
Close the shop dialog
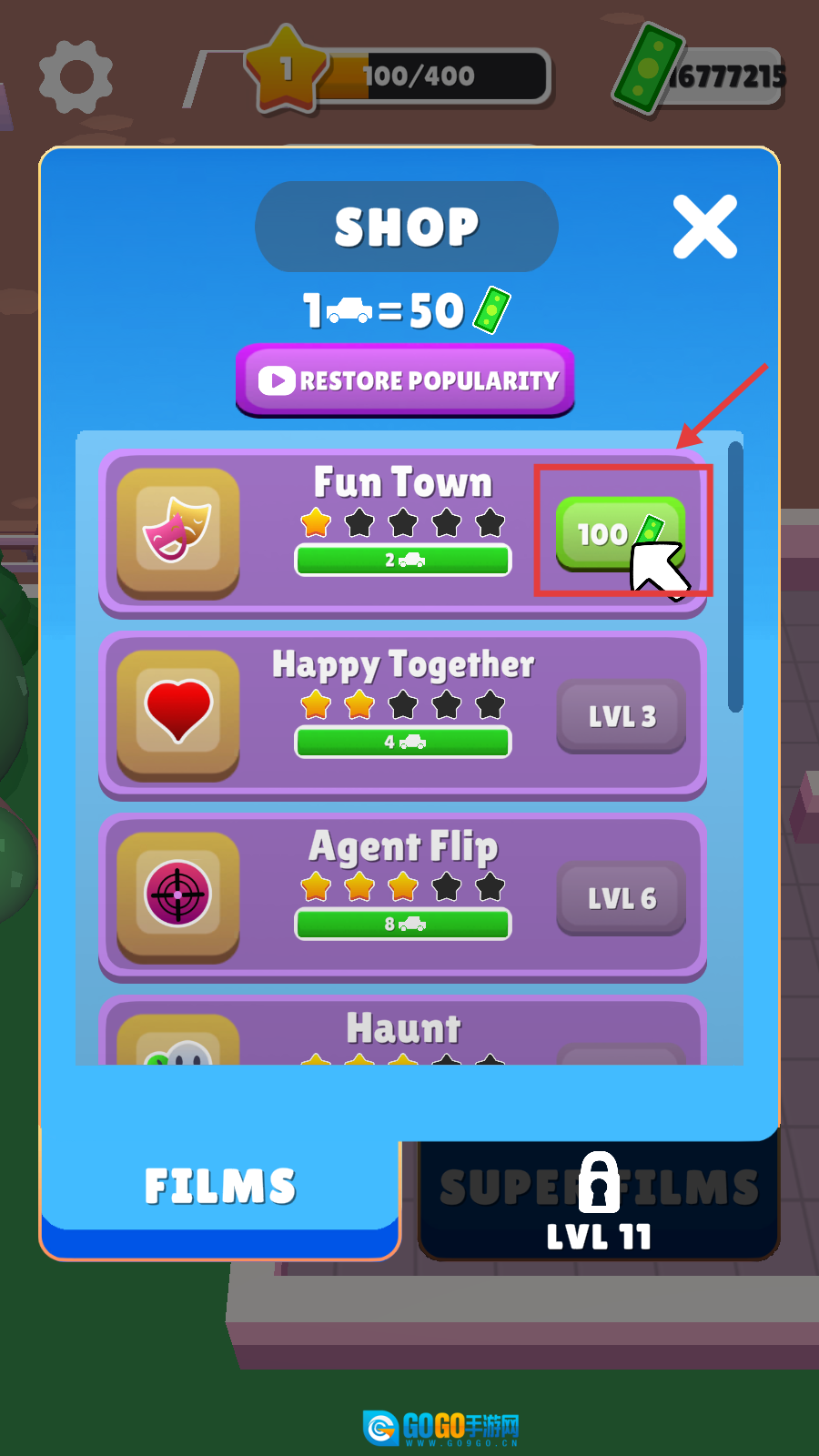705,227
